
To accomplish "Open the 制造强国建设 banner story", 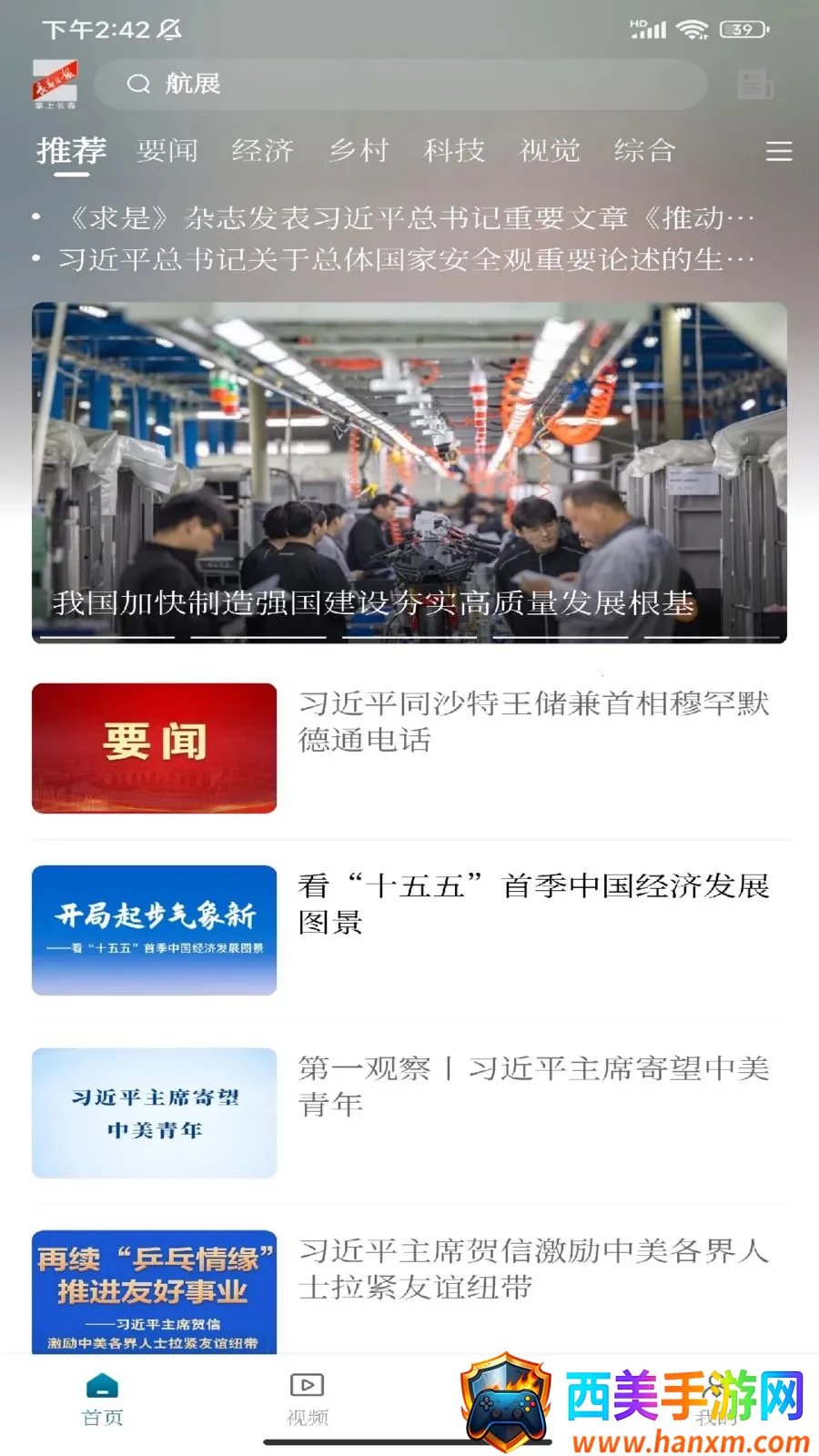I will [x=409, y=473].
